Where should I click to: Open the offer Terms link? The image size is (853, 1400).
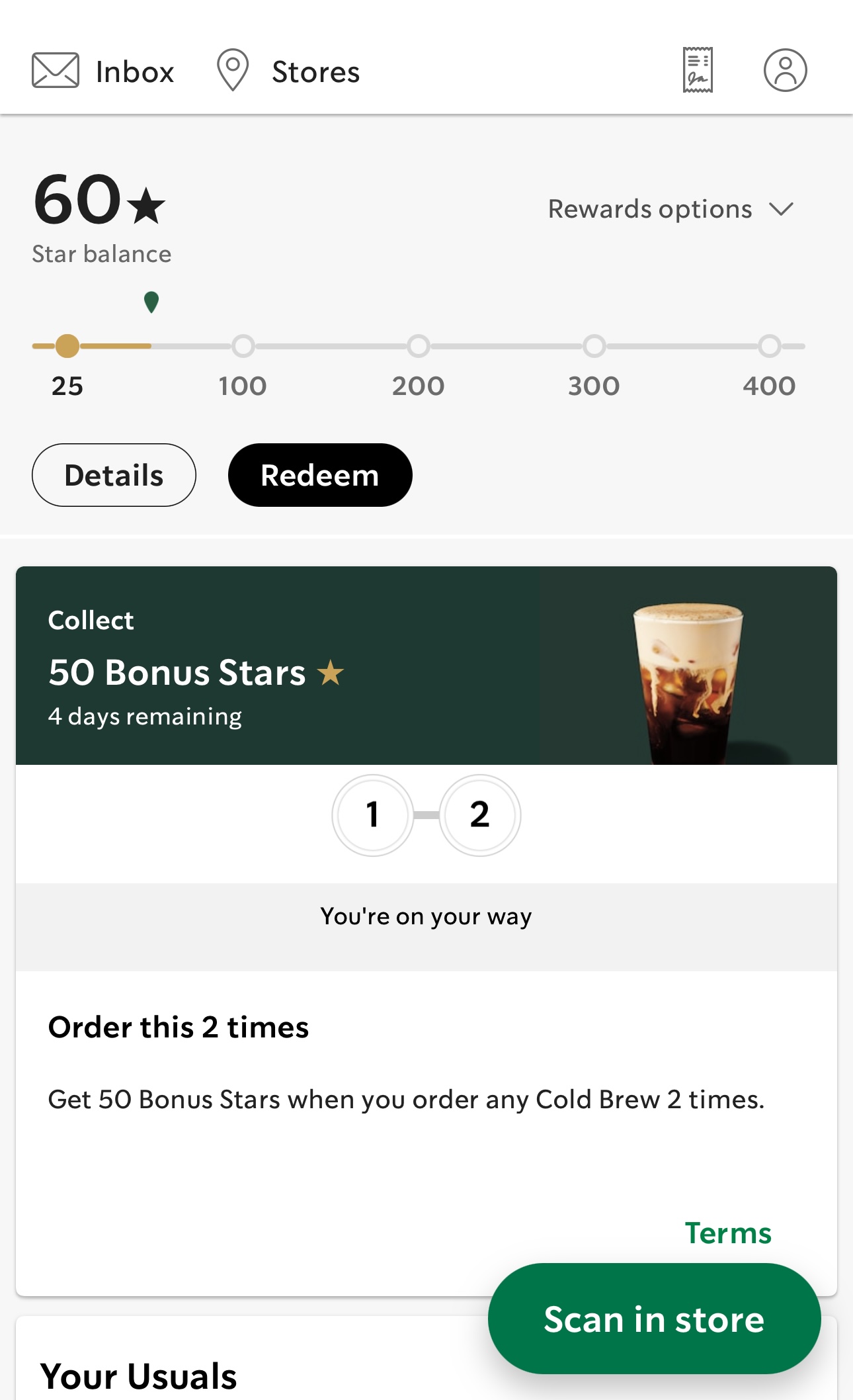point(727,1233)
